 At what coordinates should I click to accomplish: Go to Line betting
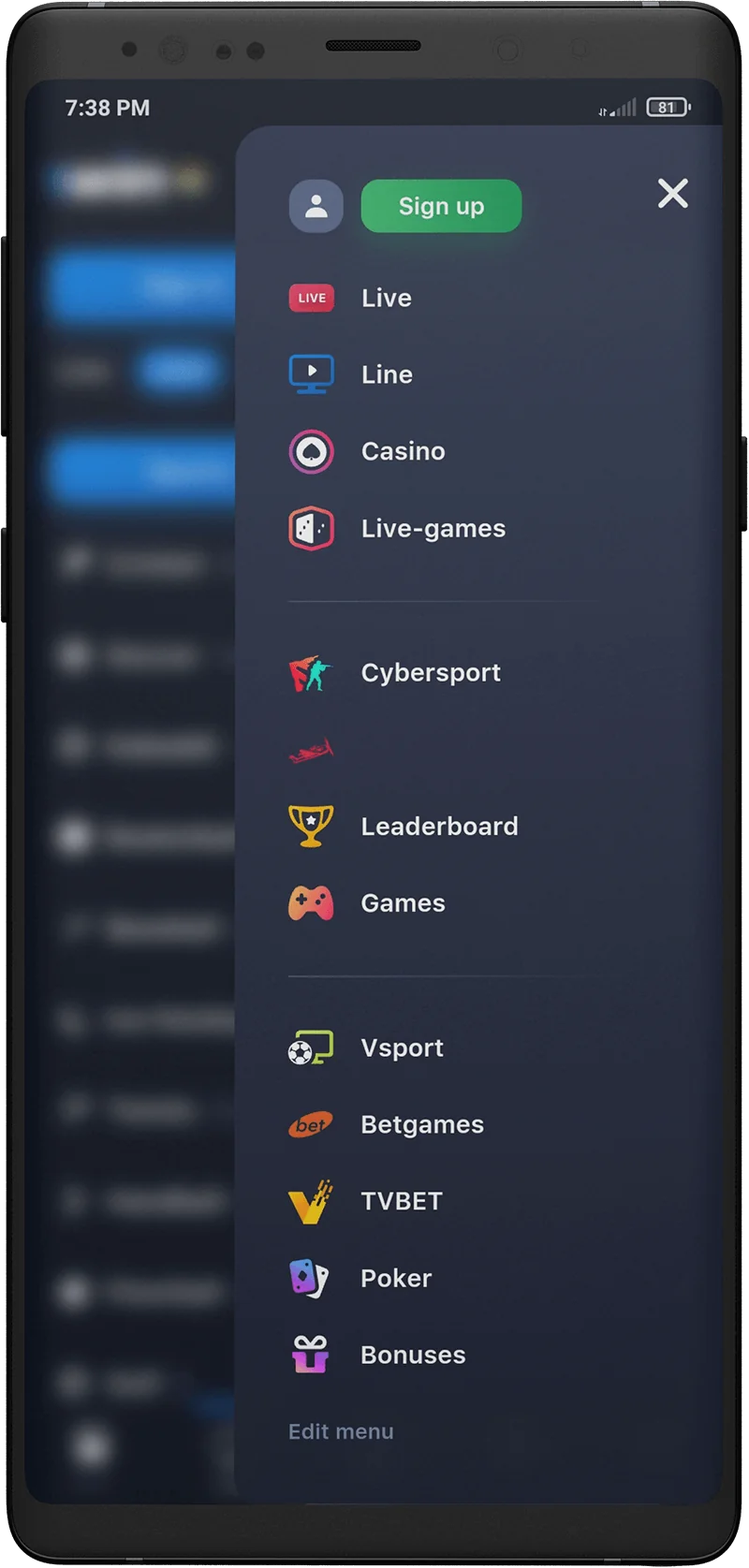[386, 374]
